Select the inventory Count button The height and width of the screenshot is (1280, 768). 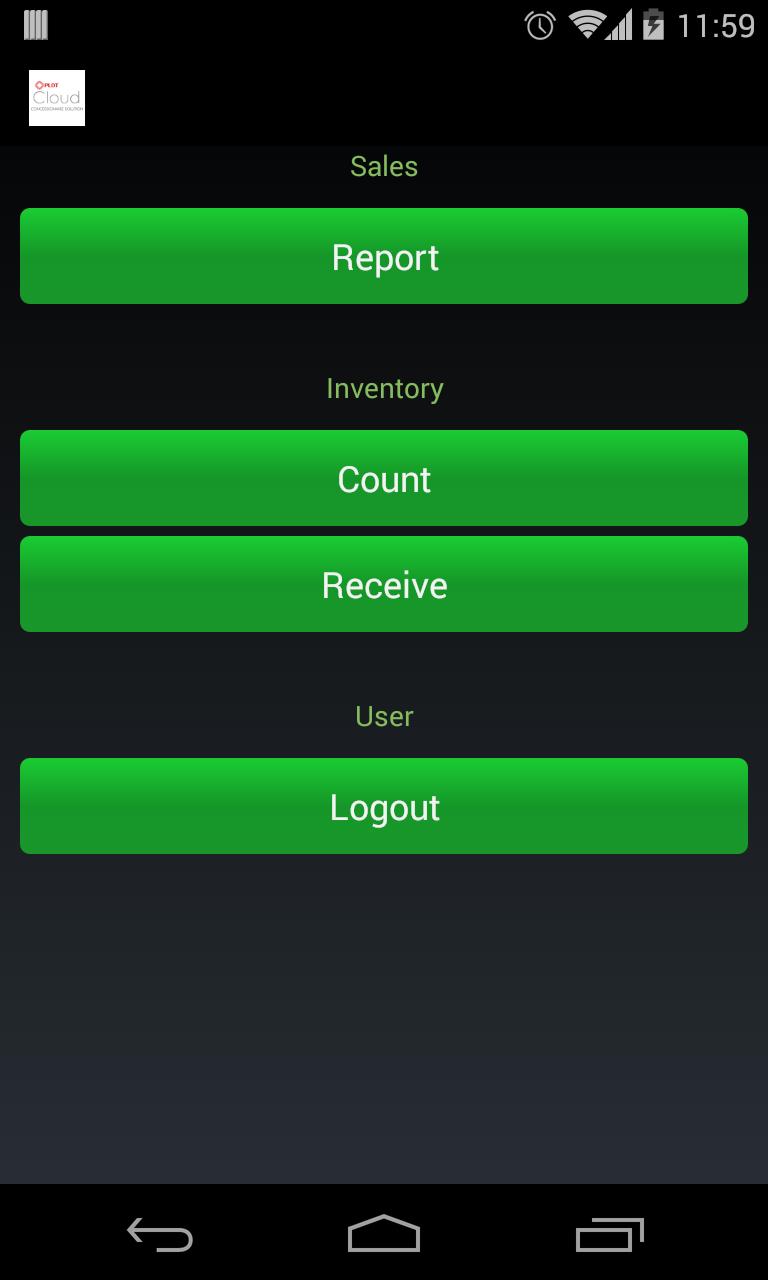pos(384,478)
